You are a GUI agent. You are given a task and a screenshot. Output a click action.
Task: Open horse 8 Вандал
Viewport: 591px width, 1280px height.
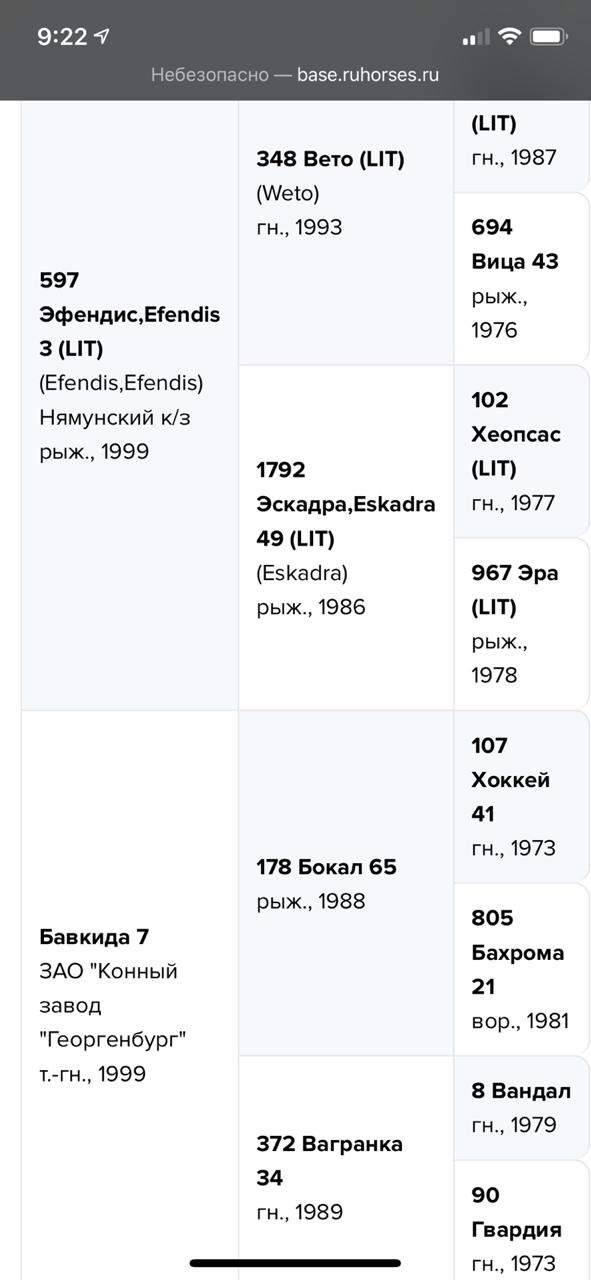coord(521,1091)
